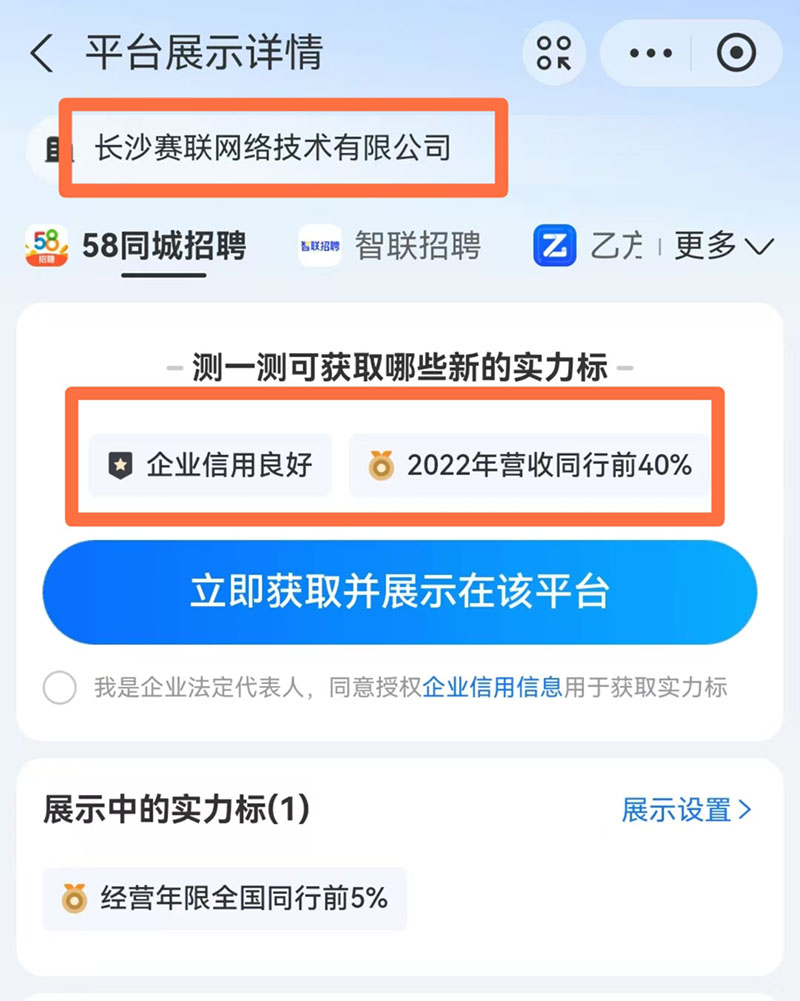Switch to the 58同城招聘 tab

pyautogui.click(x=136, y=245)
